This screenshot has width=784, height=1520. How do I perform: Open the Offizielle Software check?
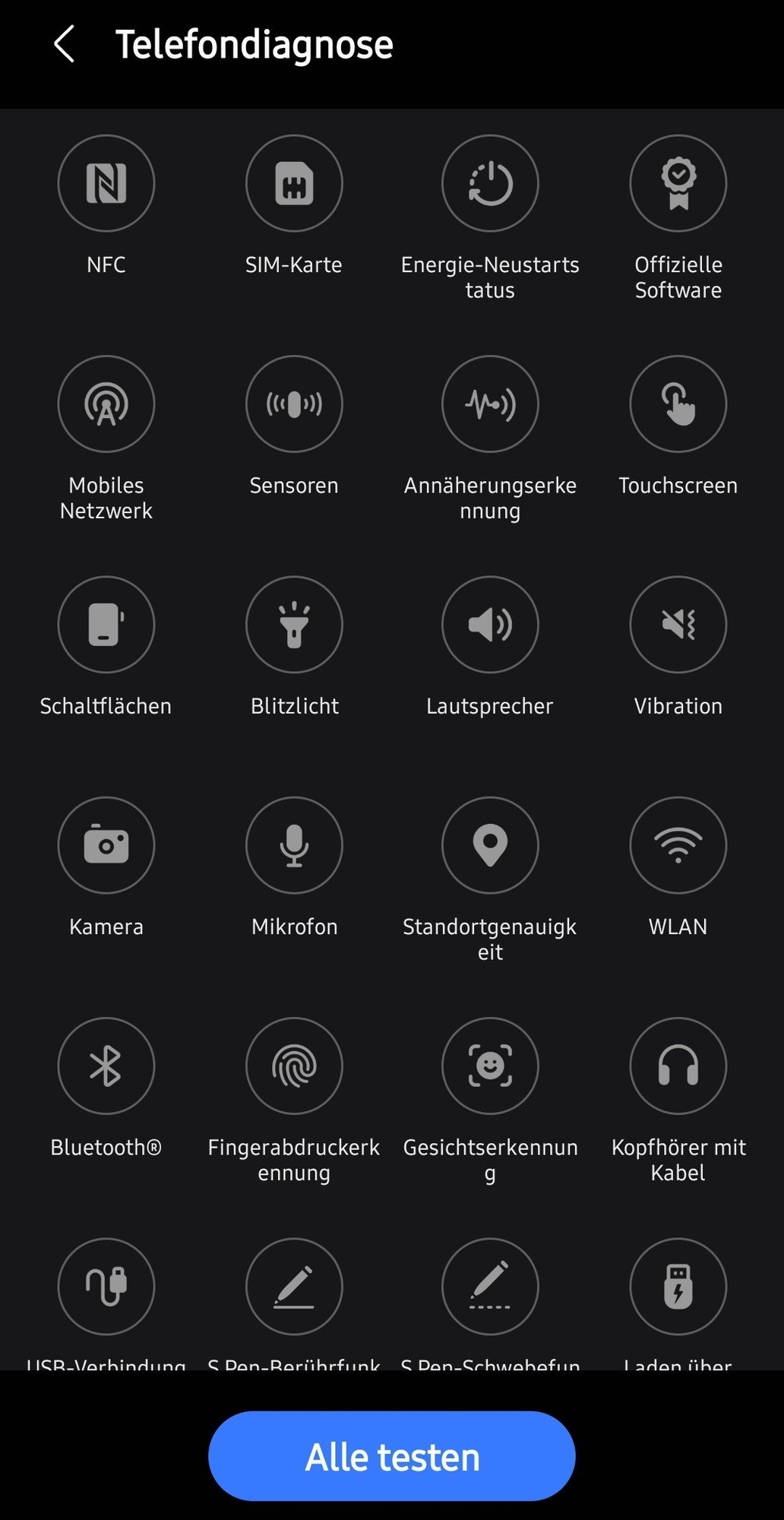[x=678, y=184]
